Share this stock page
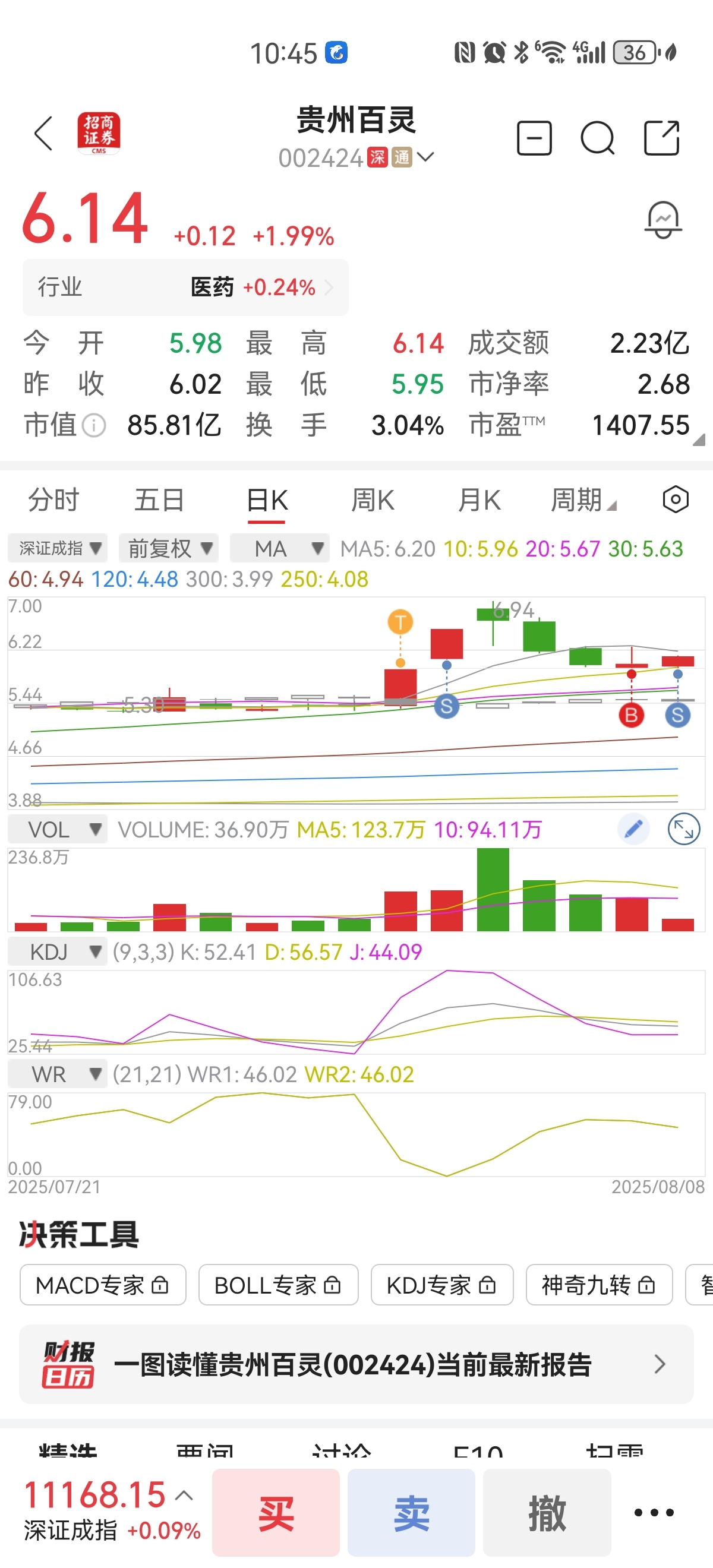Viewport: 713px width, 1568px height. click(662, 138)
